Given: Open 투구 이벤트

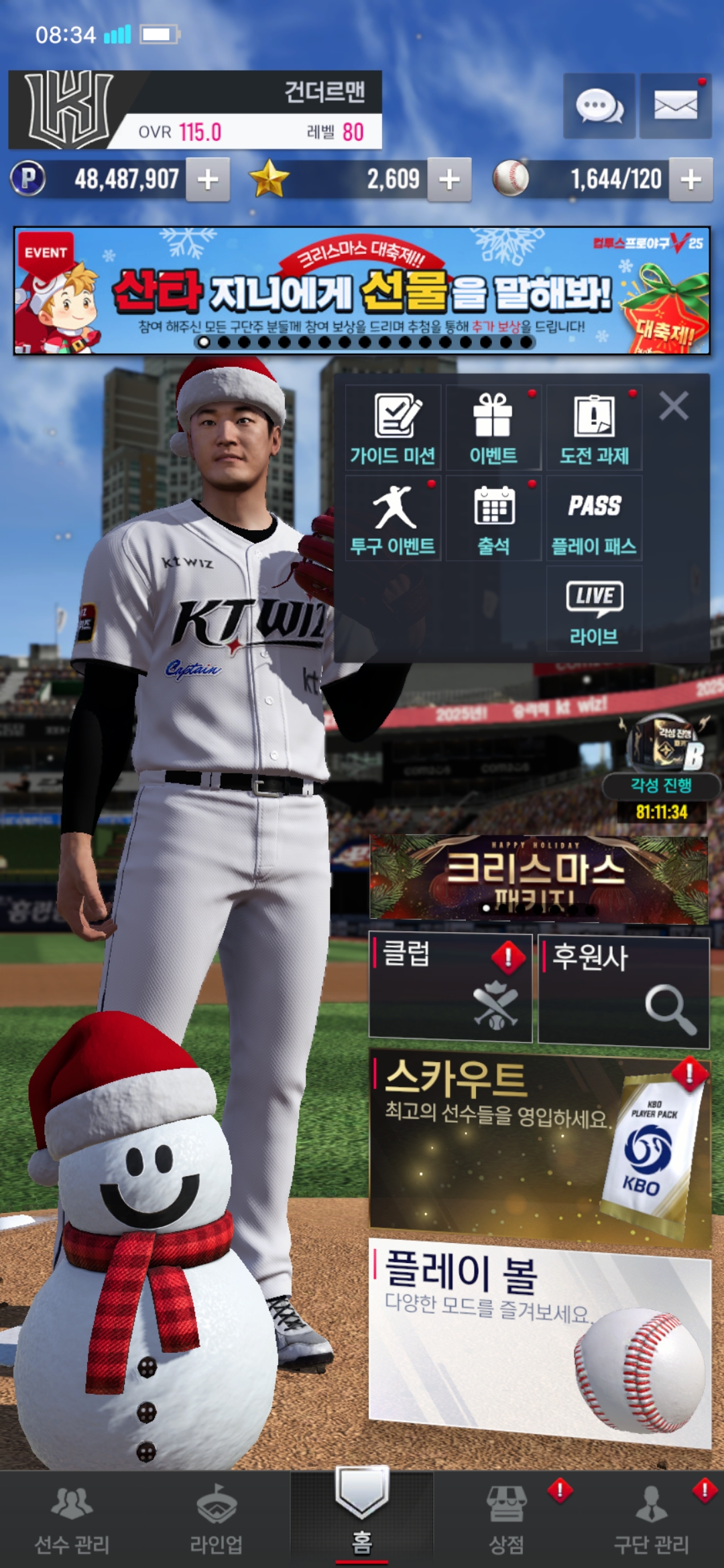Looking at the screenshot, I should click(x=394, y=518).
